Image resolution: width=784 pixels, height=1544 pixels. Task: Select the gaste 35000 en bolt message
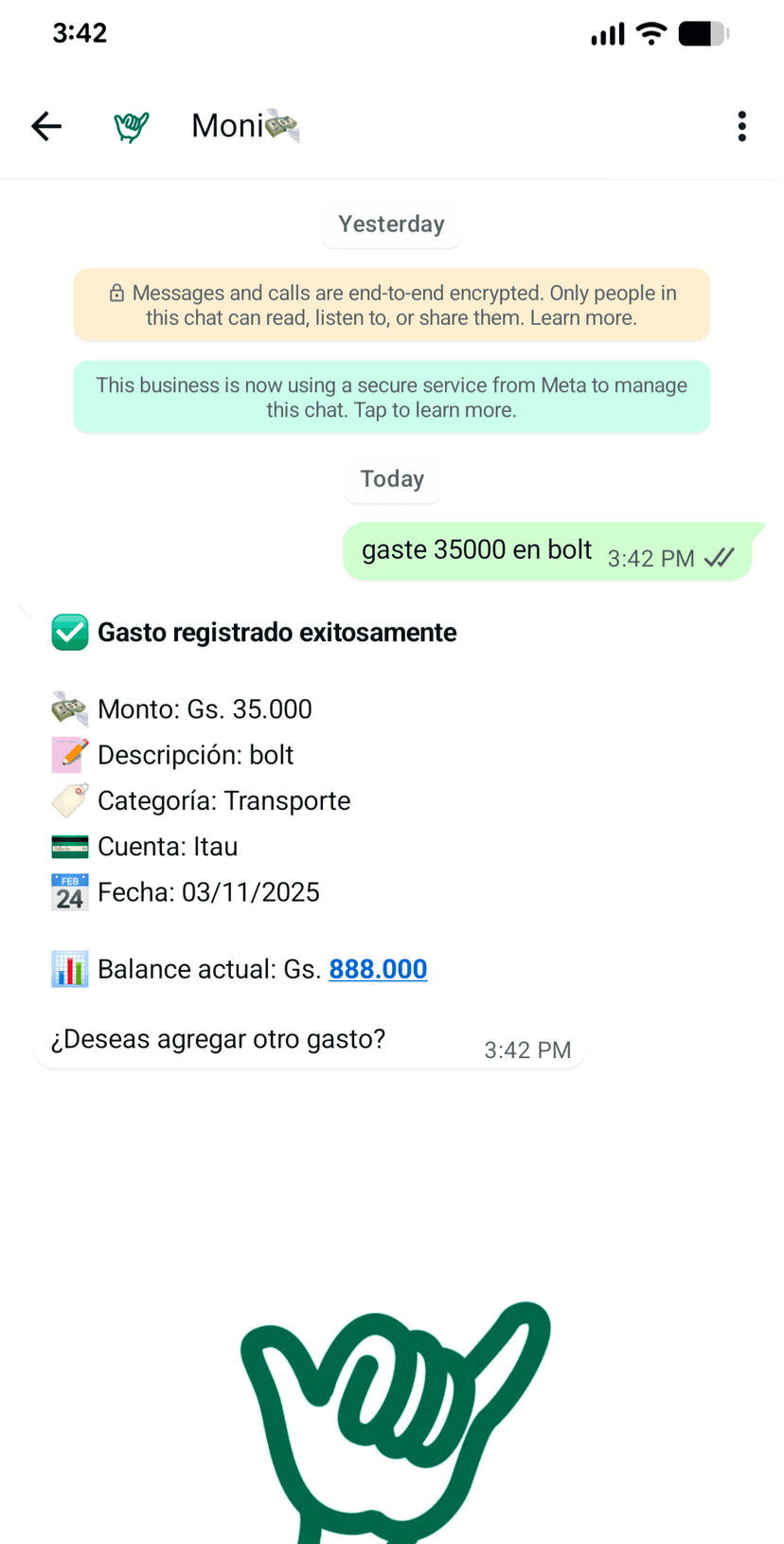(475, 549)
